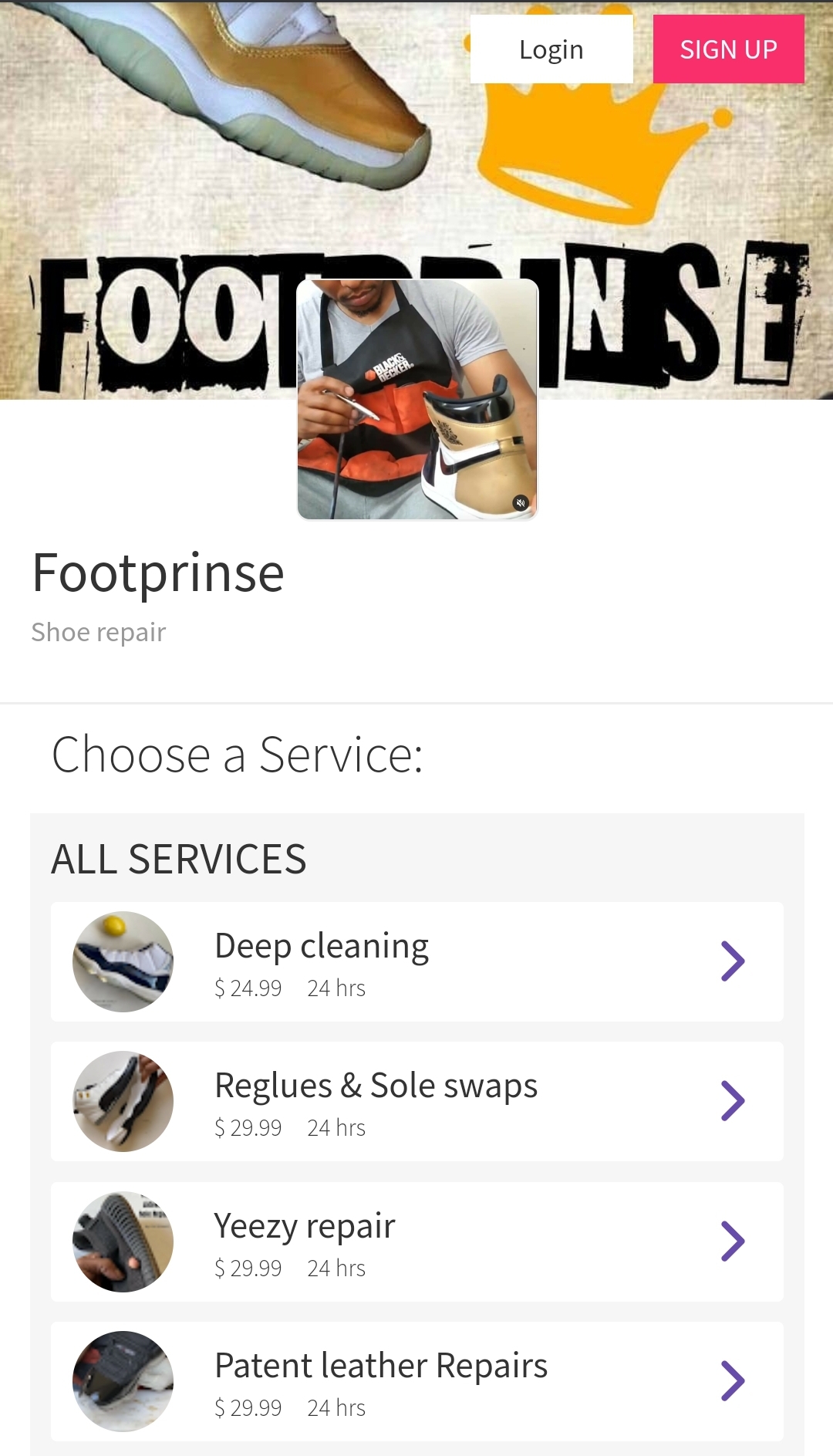
Task: Open the Reglues & Sole swaps service
Action: coord(416,1101)
